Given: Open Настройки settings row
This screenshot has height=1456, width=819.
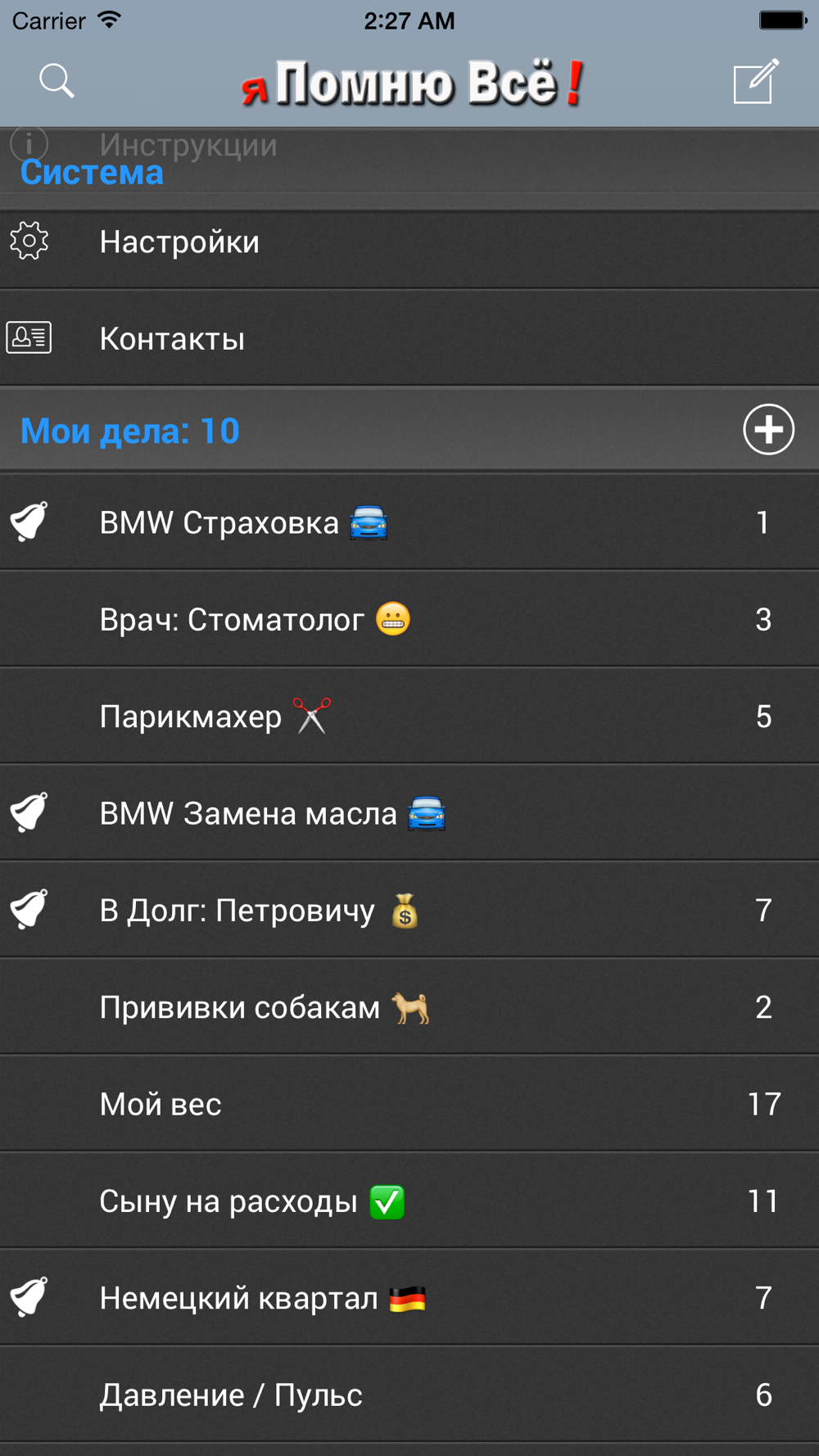Looking at the screenshot, I should click(409, 242).
